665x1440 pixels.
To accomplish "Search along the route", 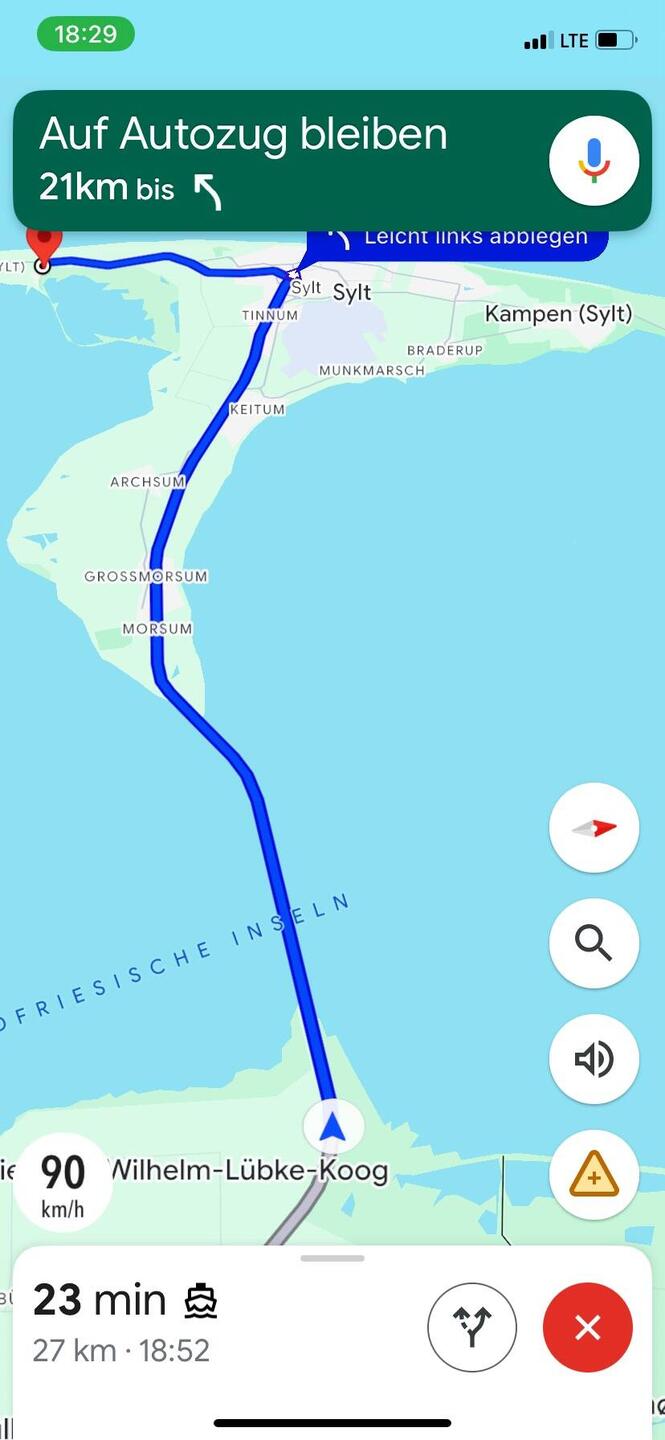I will (594, 943).
